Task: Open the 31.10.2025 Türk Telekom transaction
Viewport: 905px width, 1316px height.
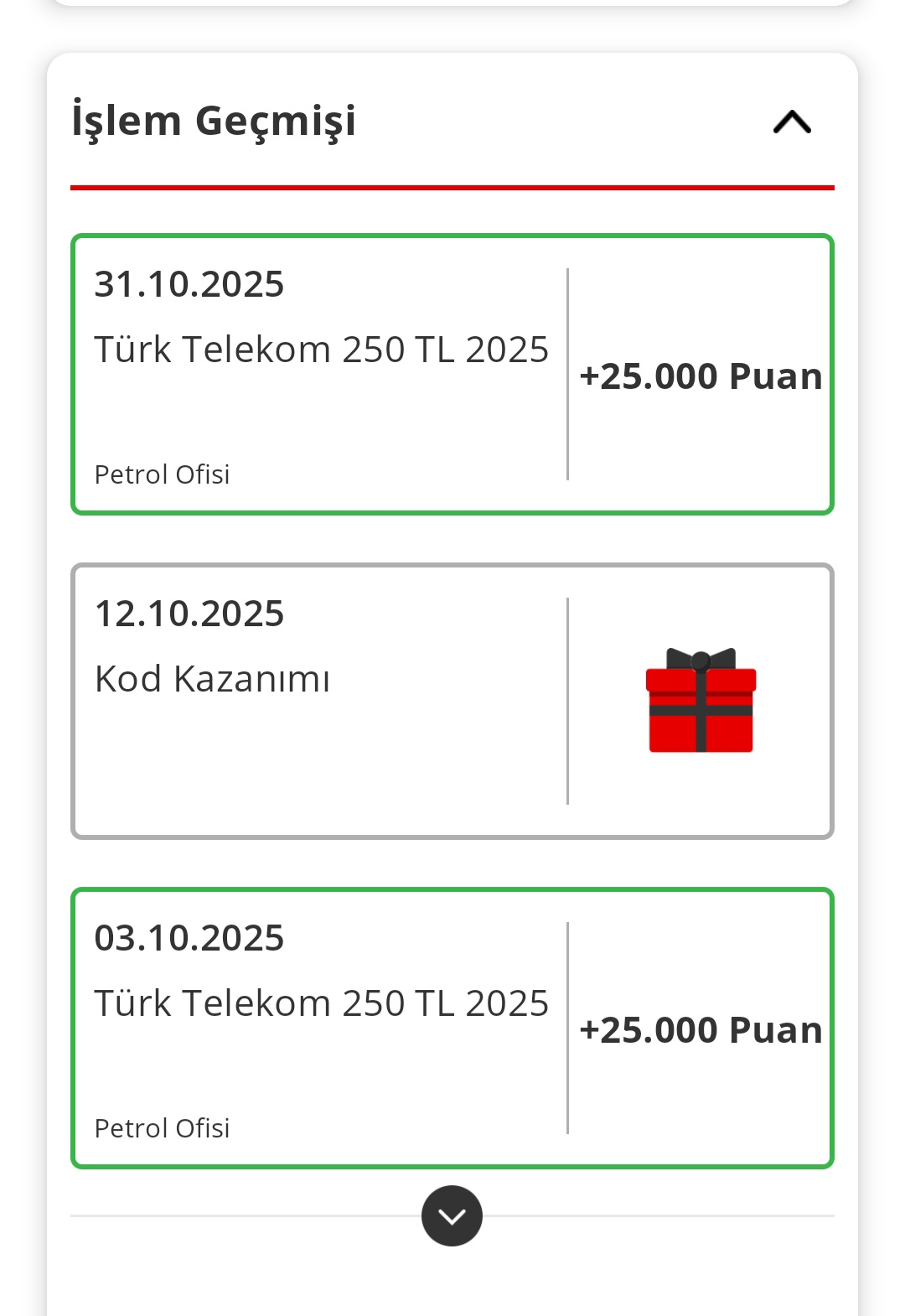Action: pyautogui.click(x=452, y=374)
